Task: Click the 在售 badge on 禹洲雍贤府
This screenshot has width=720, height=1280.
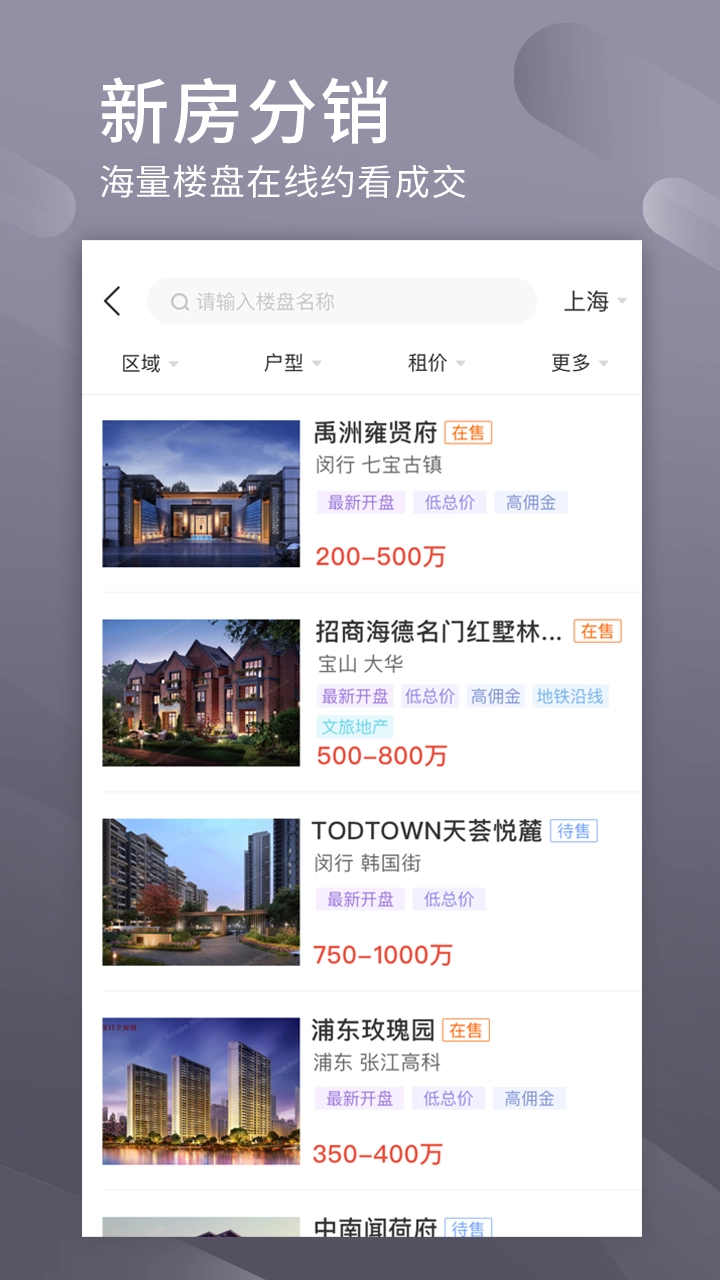Action: coord(469,432)
